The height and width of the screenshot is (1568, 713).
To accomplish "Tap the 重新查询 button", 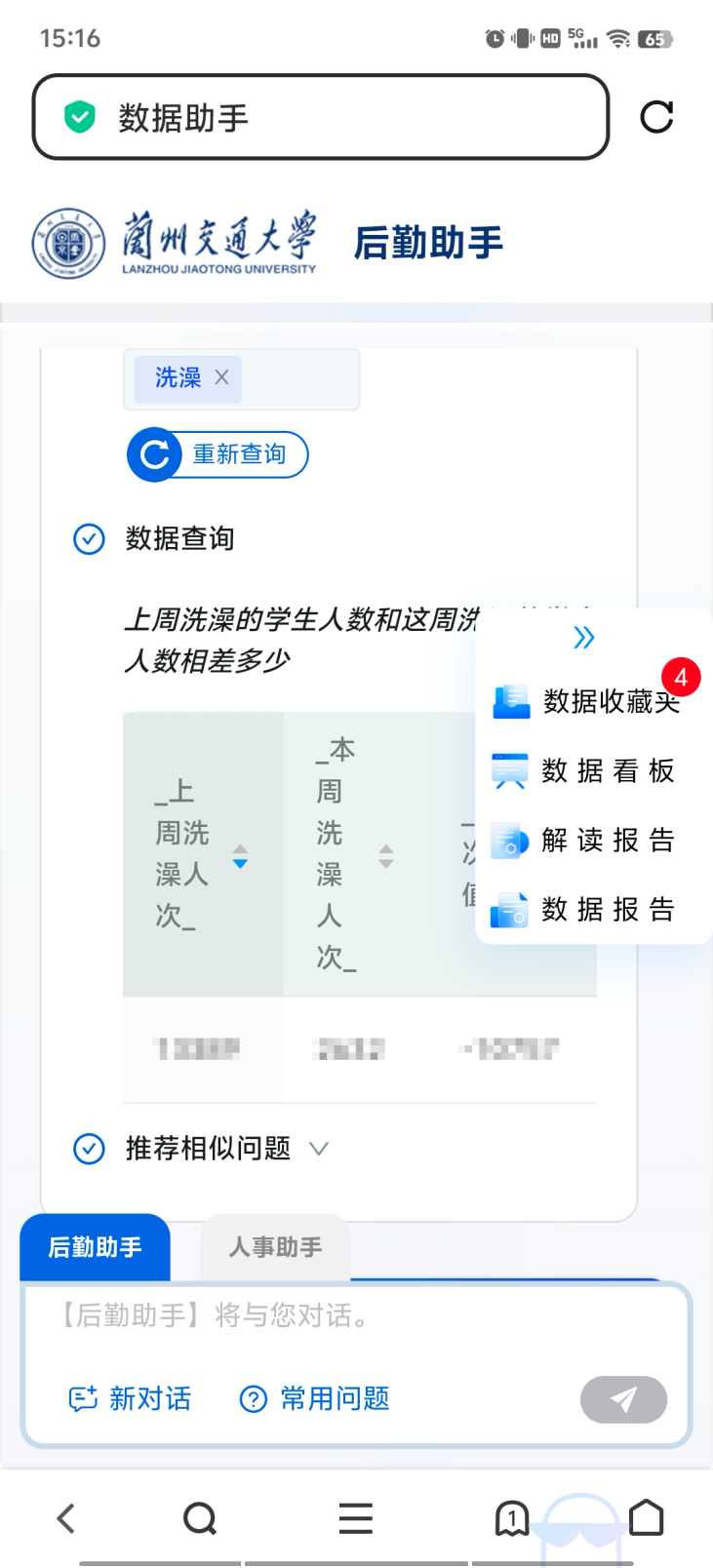I will pos(218,454).
